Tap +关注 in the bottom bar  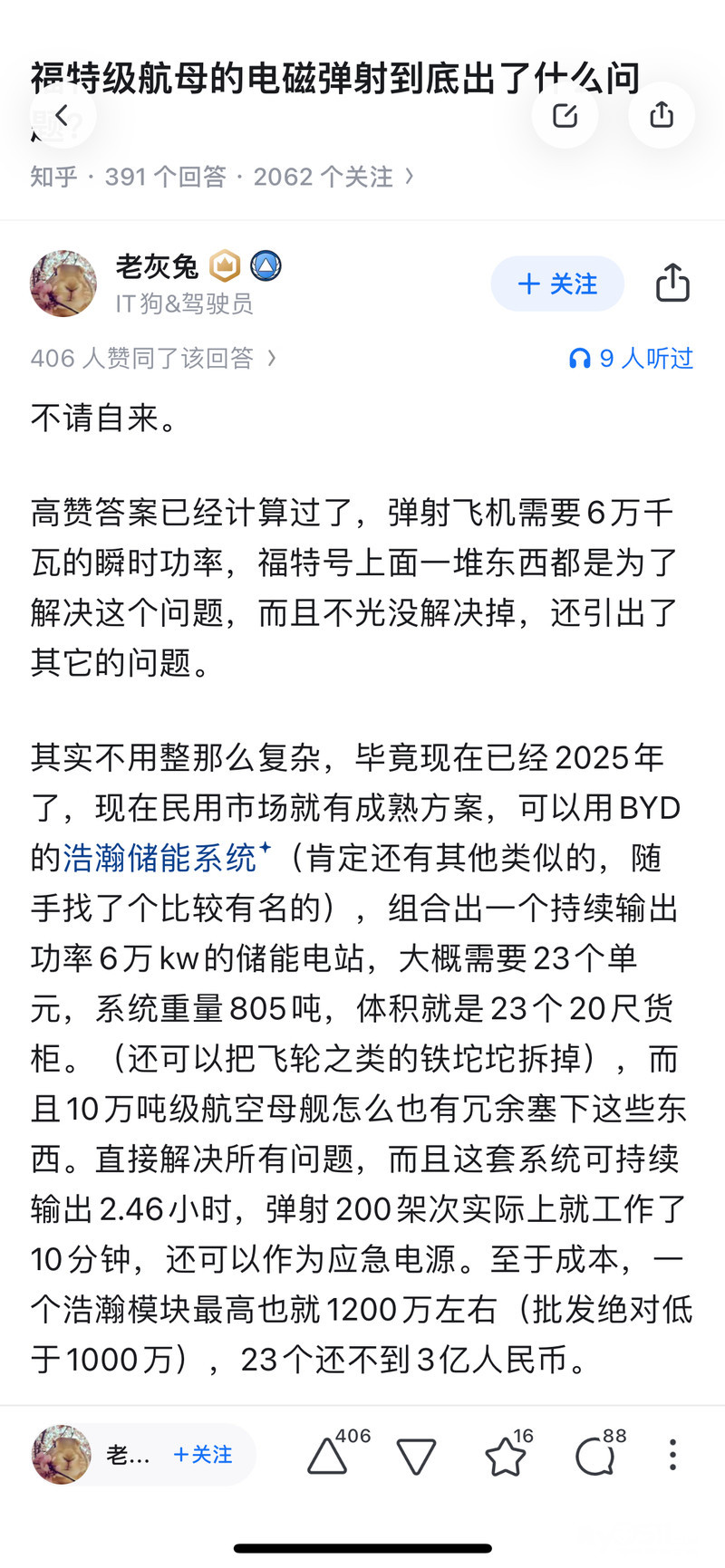click(x=203, y=1455)
